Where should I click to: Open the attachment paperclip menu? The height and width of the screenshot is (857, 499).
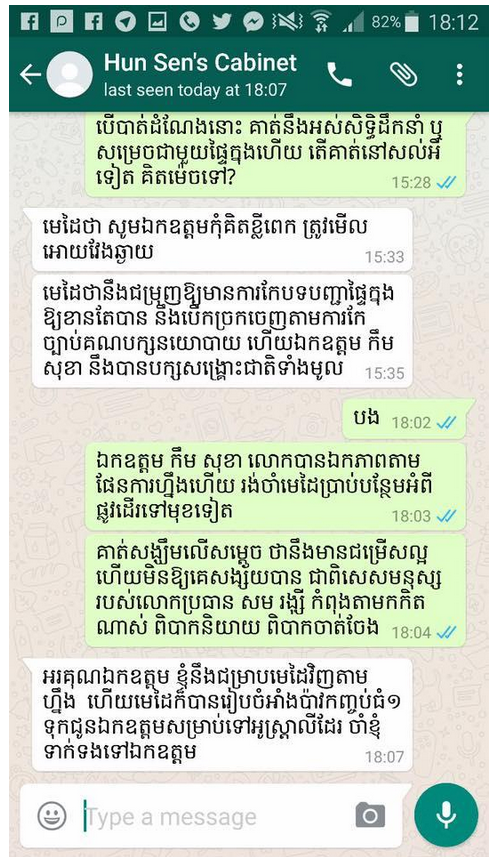coord(404,74)
